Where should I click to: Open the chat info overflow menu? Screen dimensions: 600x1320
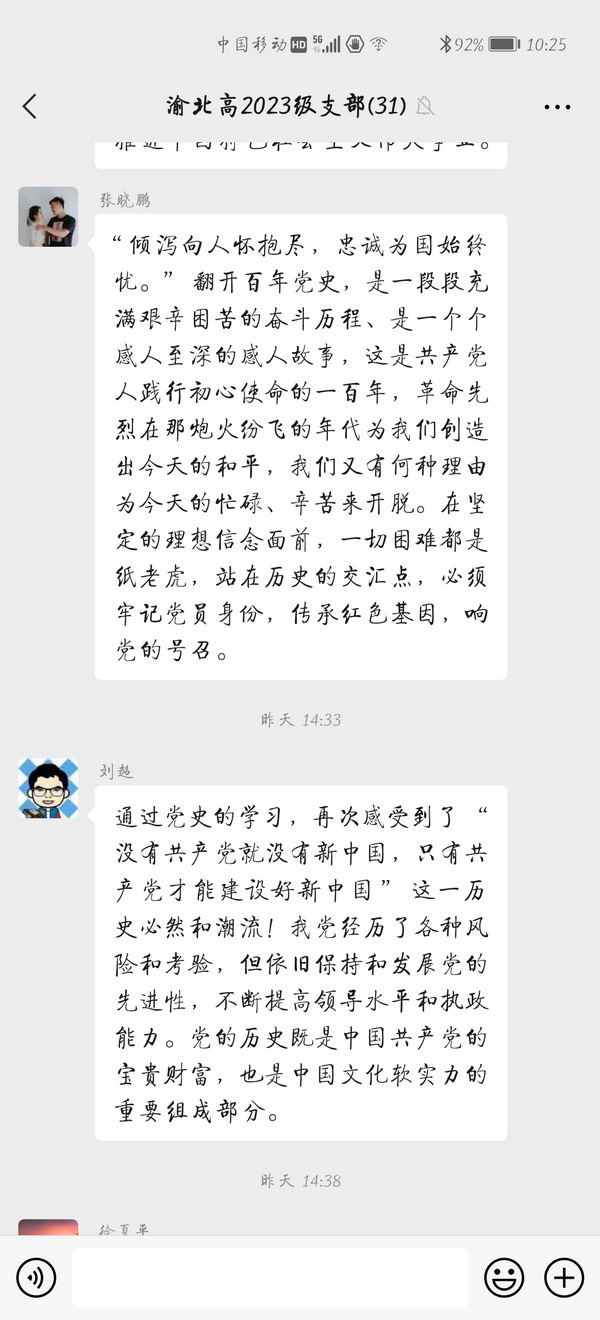tap(557, 107)
